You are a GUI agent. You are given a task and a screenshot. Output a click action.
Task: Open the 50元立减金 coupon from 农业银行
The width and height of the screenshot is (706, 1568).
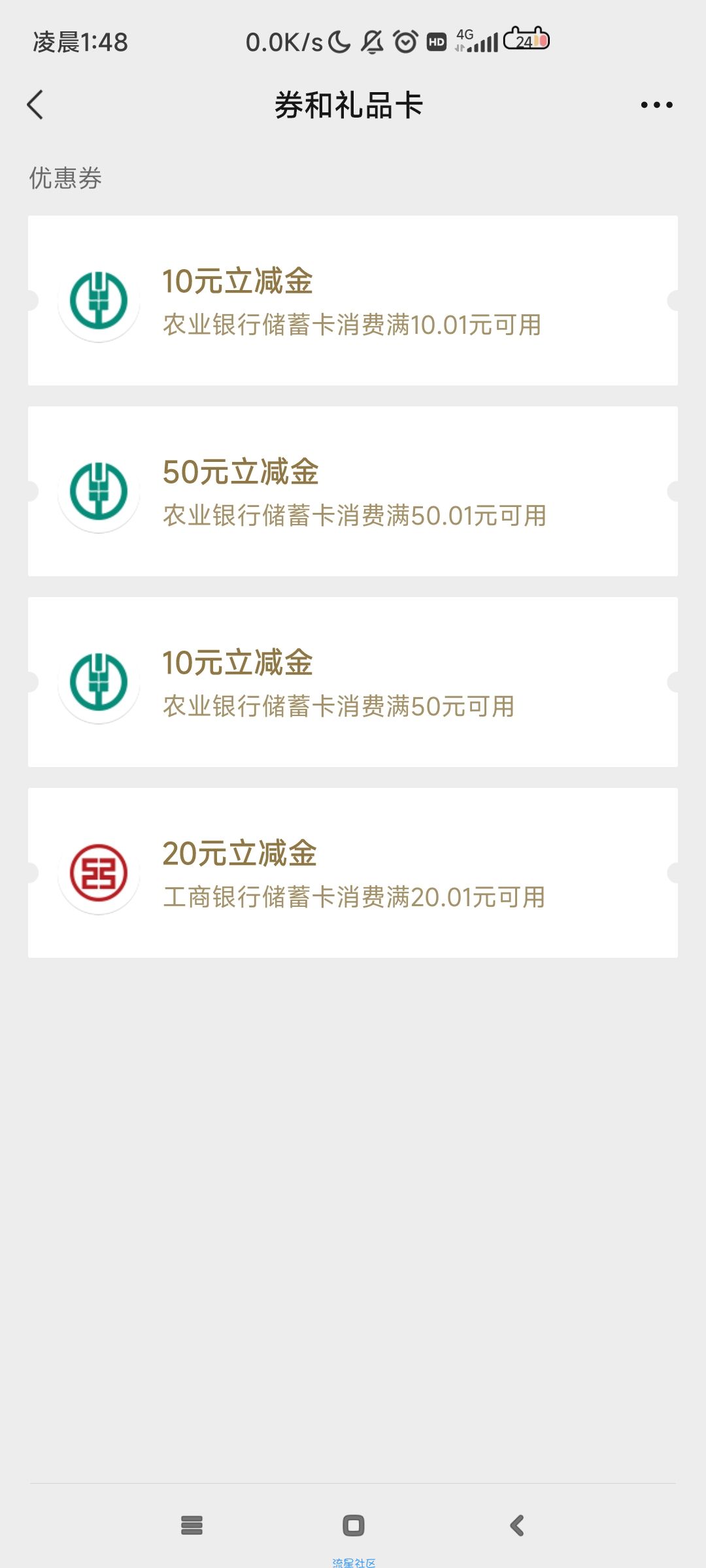353,491
